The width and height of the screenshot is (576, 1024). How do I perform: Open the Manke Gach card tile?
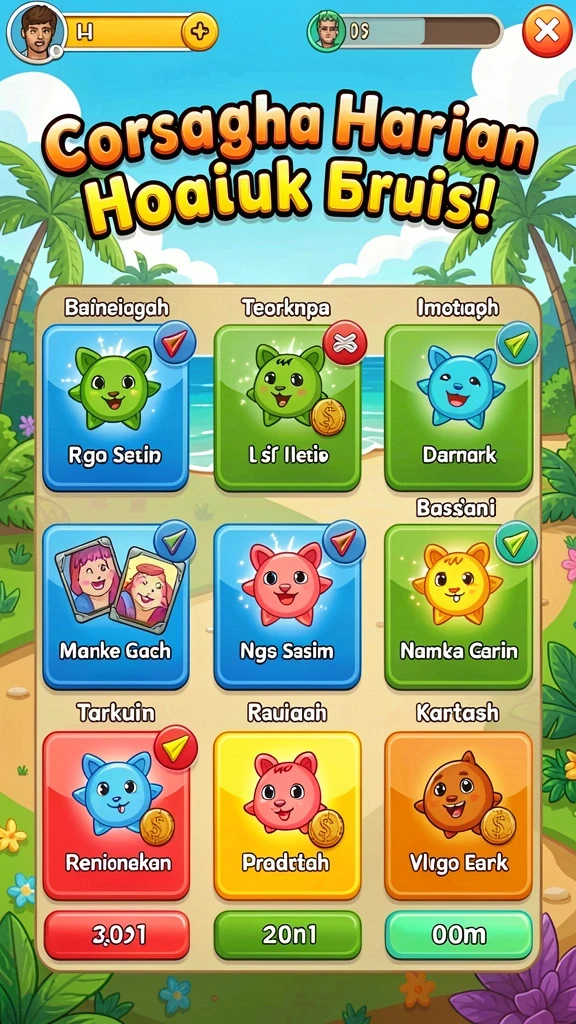pyautogui.click(x=116, y=606)
